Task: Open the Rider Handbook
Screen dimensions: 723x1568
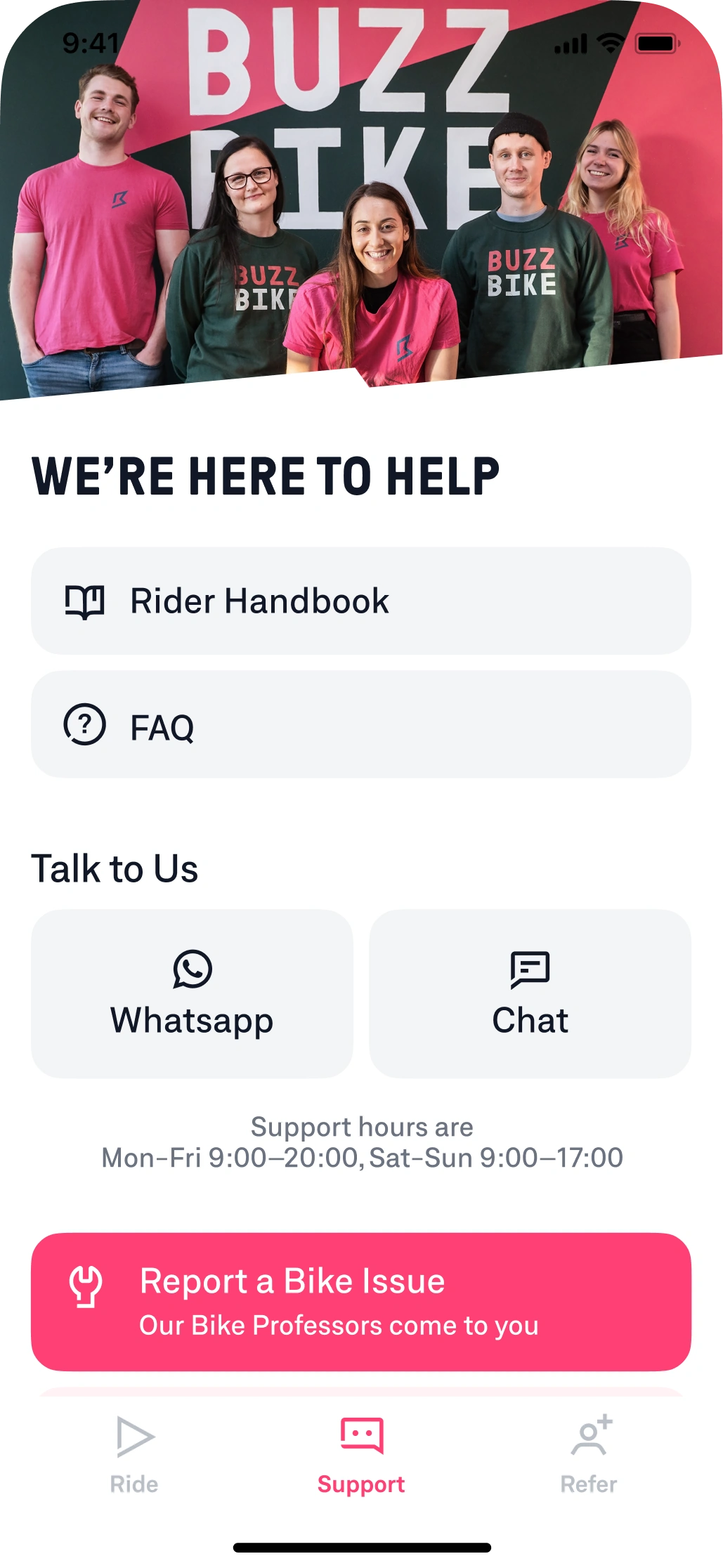Action: tap(360, 601)
